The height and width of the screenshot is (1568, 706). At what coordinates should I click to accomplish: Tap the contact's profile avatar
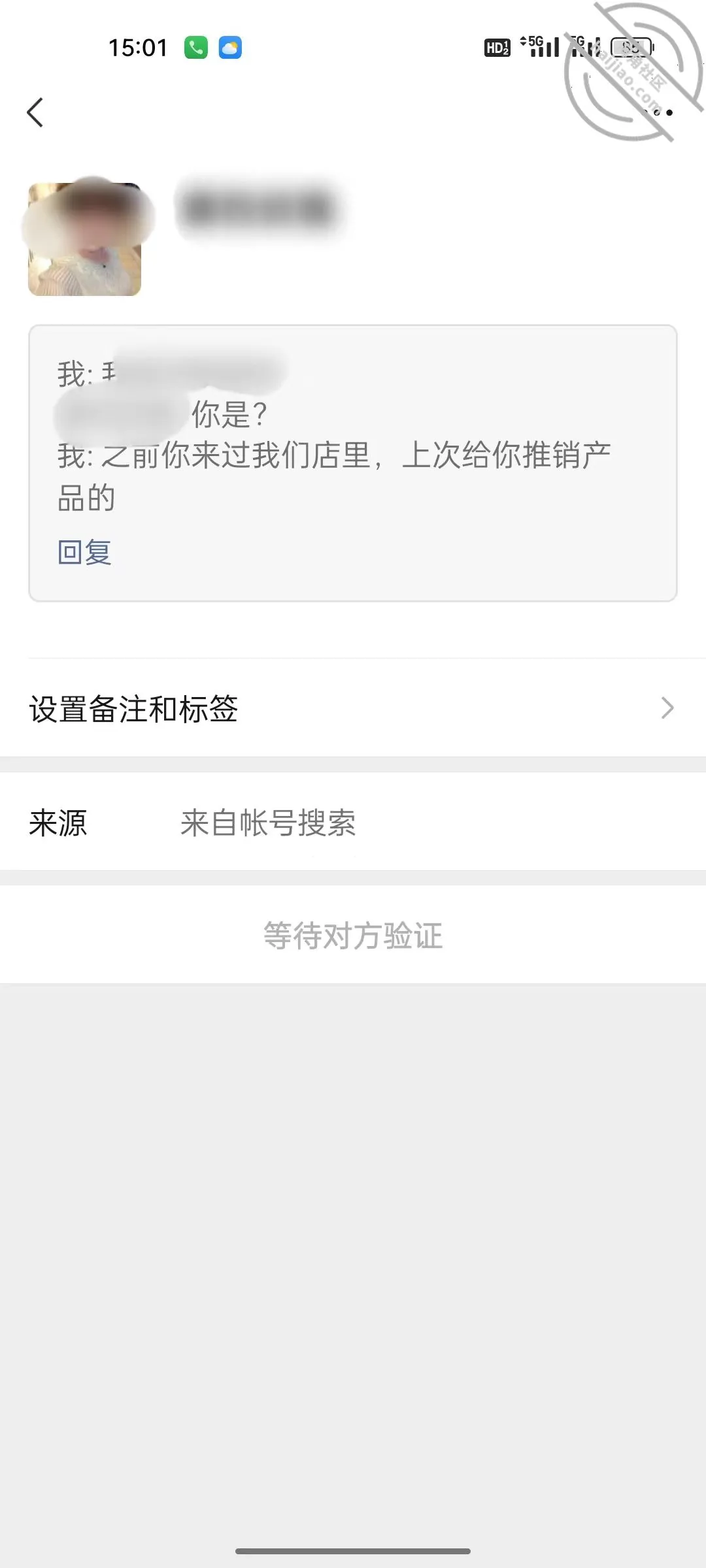tap(84, 239)
